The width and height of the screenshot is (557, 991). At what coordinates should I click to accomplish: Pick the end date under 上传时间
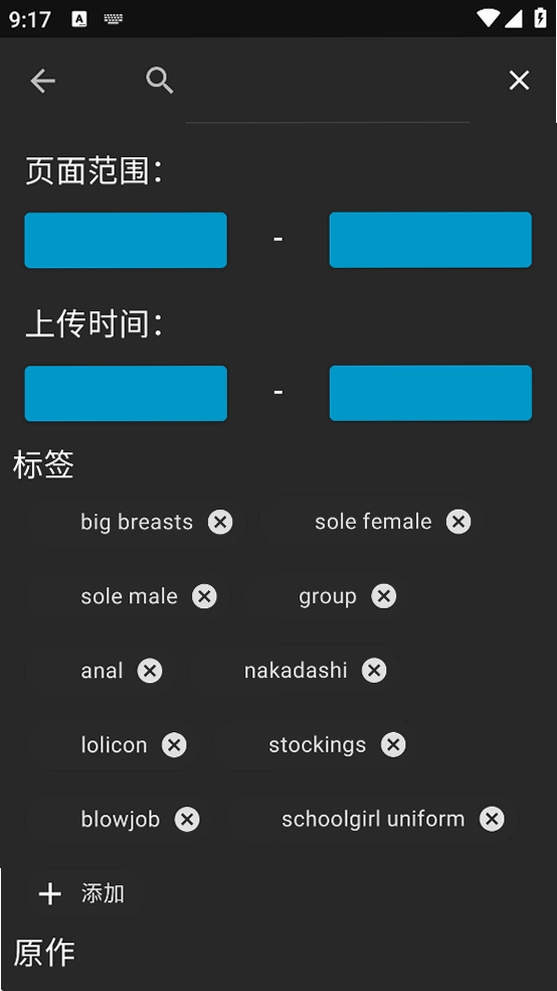[x=431, y=393]
